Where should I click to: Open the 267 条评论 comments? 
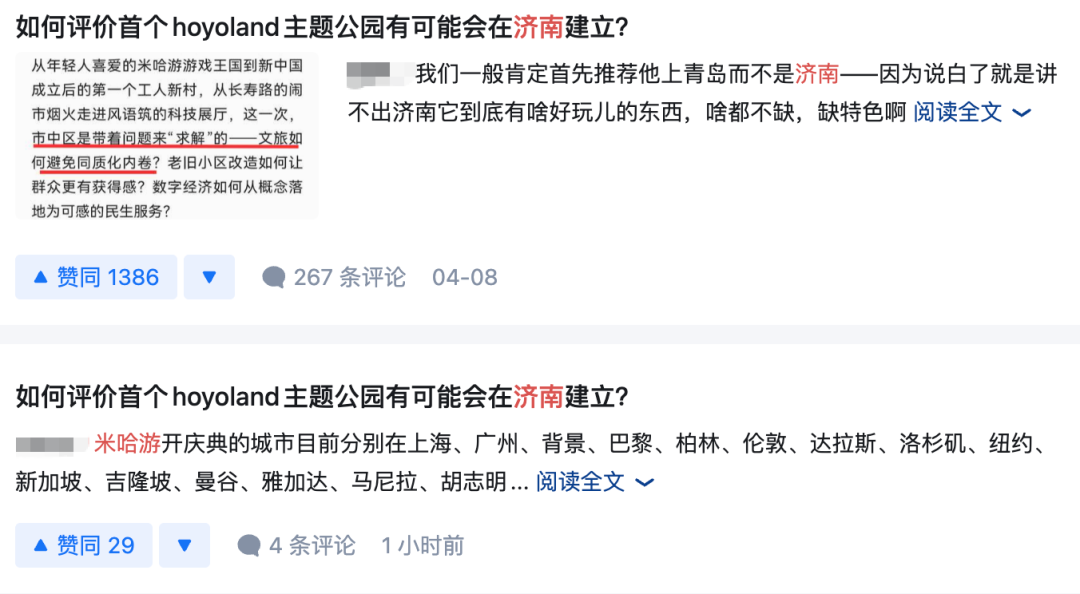pos(334,277)
